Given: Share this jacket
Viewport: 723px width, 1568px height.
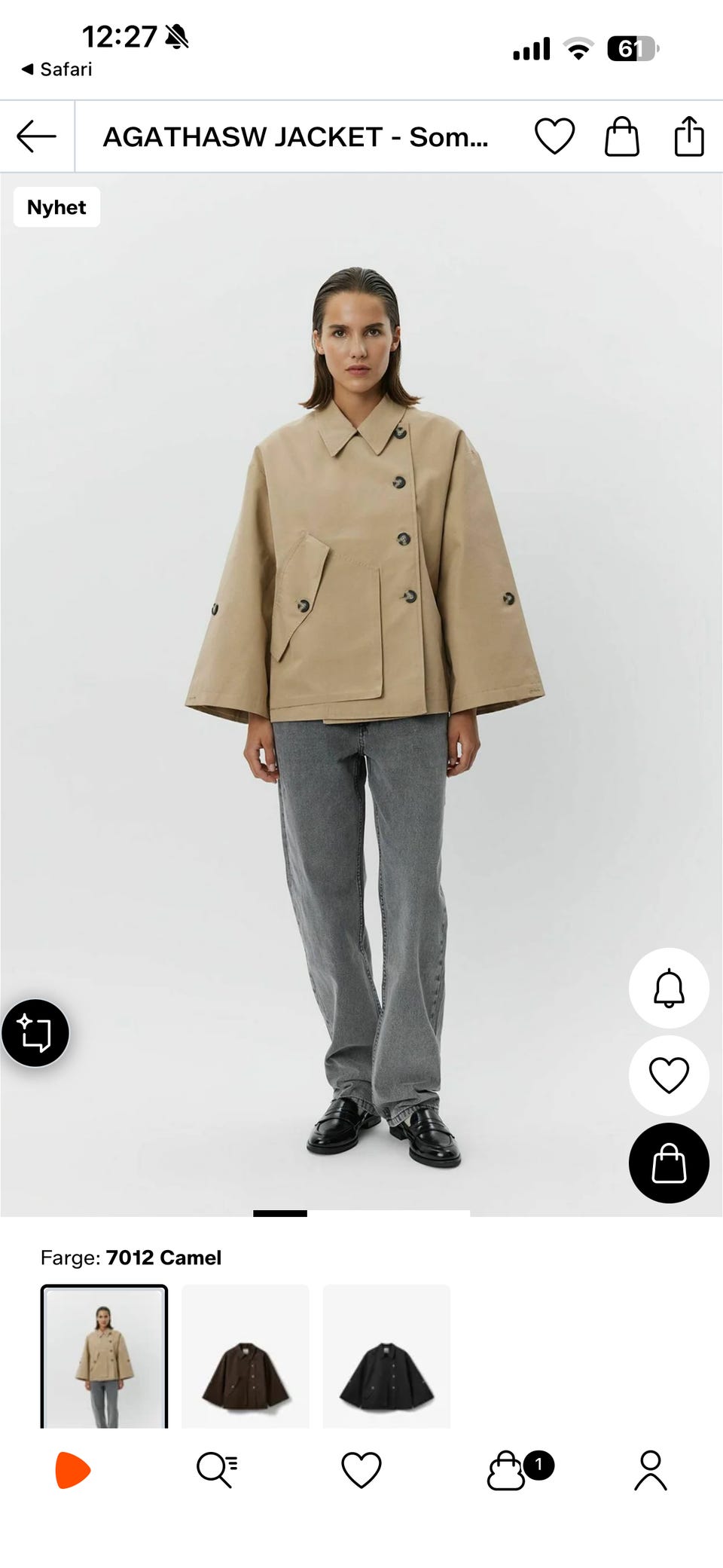Looking at the screenshot, I should pos(689,136).
